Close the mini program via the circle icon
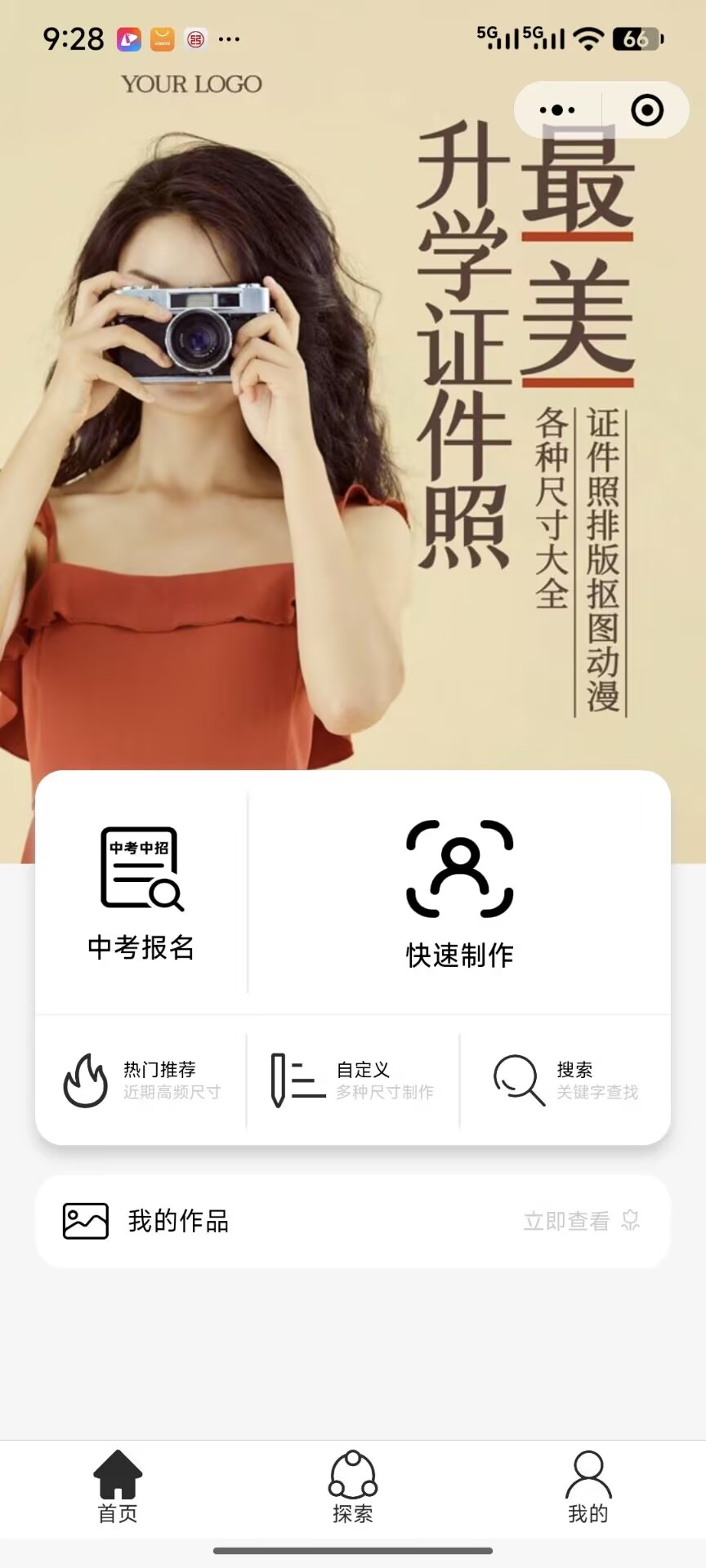Viewport: 706px width, 1568px height. point(646,110)
